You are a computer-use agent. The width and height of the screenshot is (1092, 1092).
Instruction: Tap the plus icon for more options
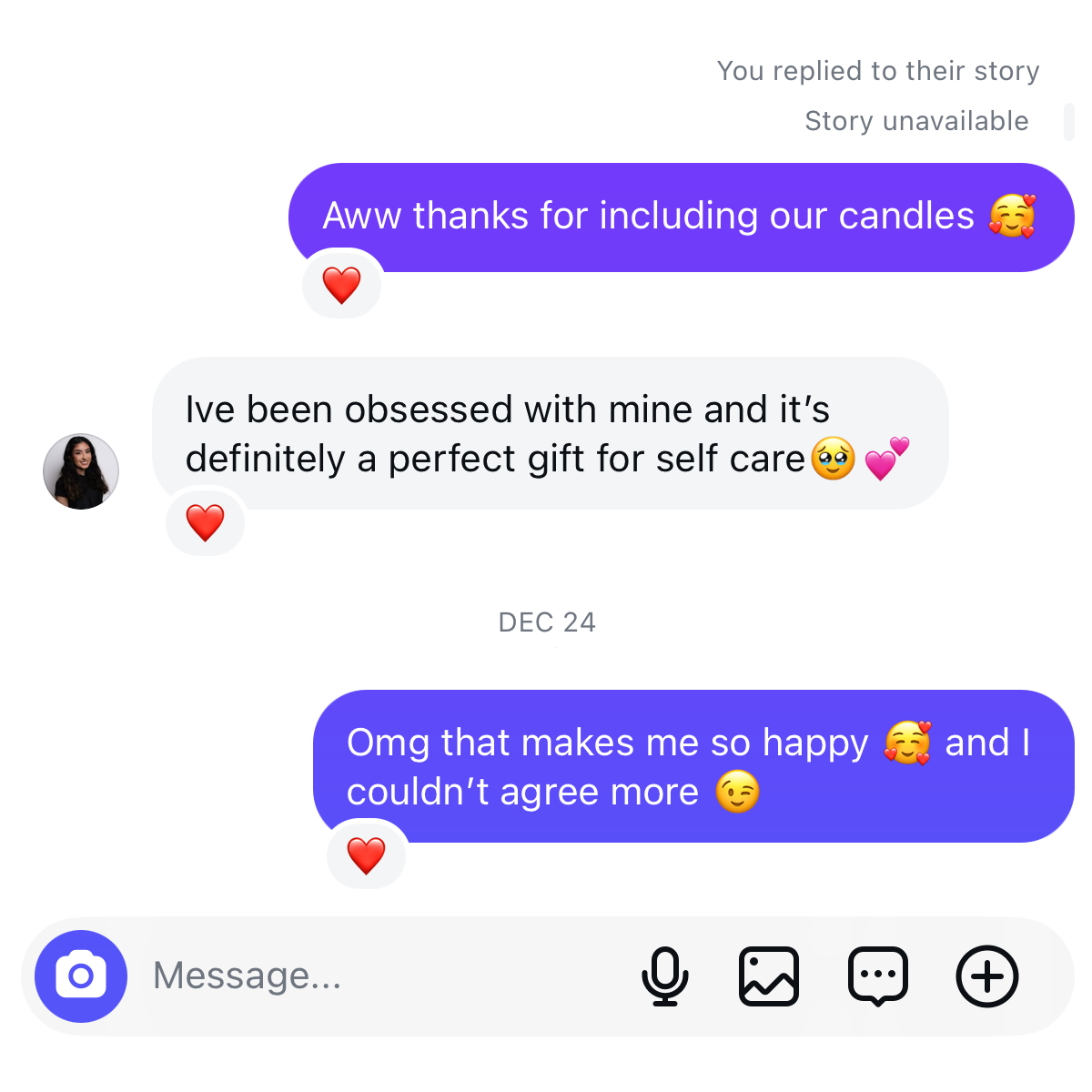pyautogui.click(x=987, y=976)
